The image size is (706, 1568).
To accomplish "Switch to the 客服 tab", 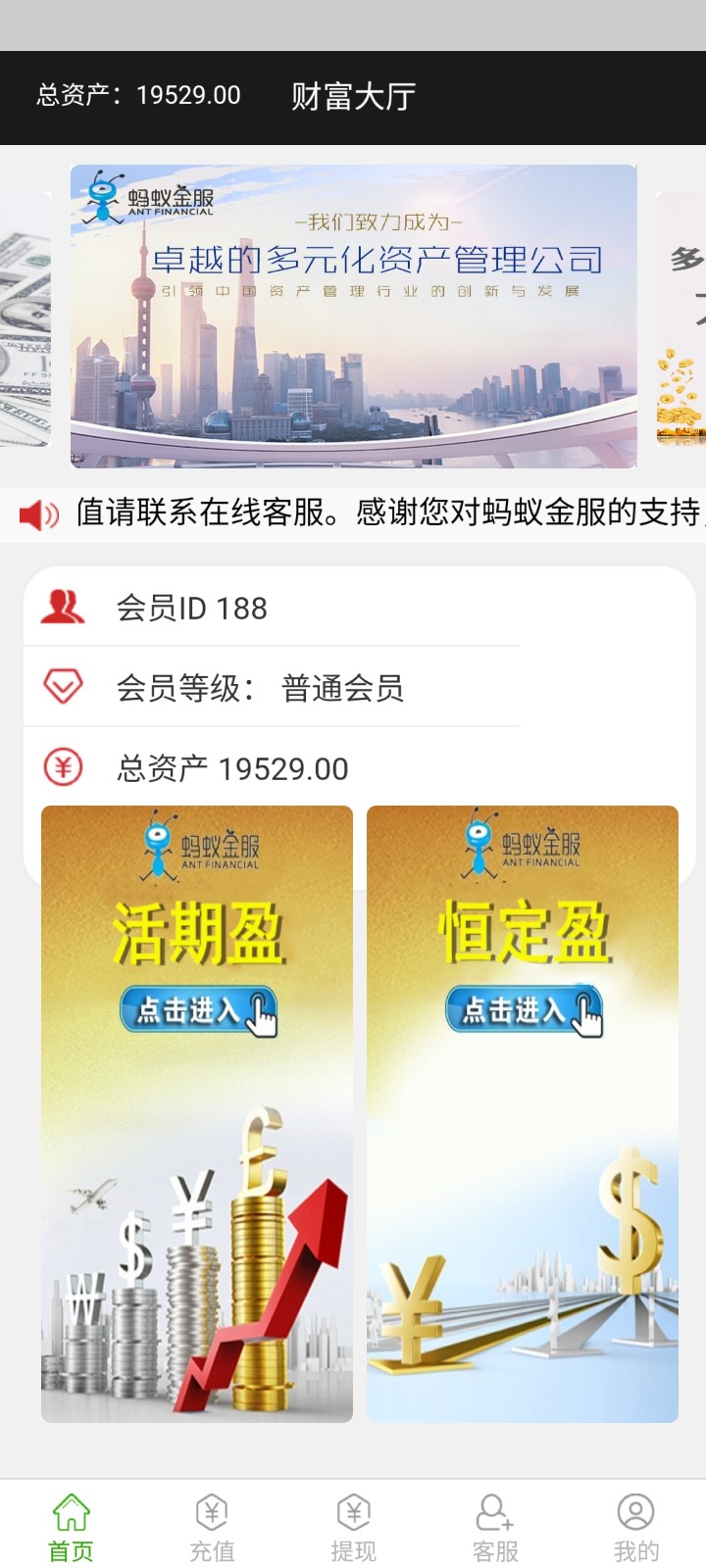I will [494, 1527].
